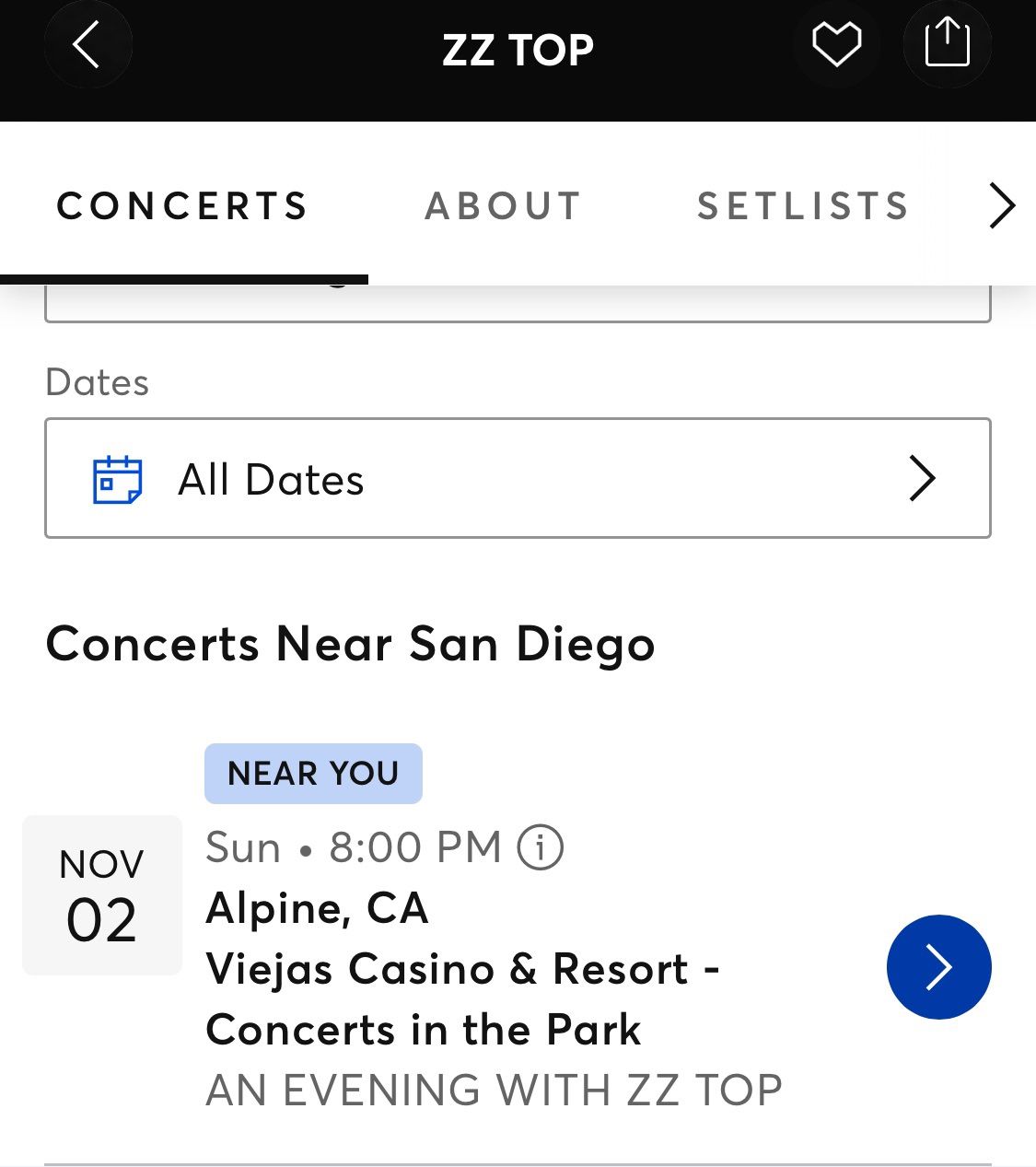Toggle favorite status for this artist

pos(836,41)
